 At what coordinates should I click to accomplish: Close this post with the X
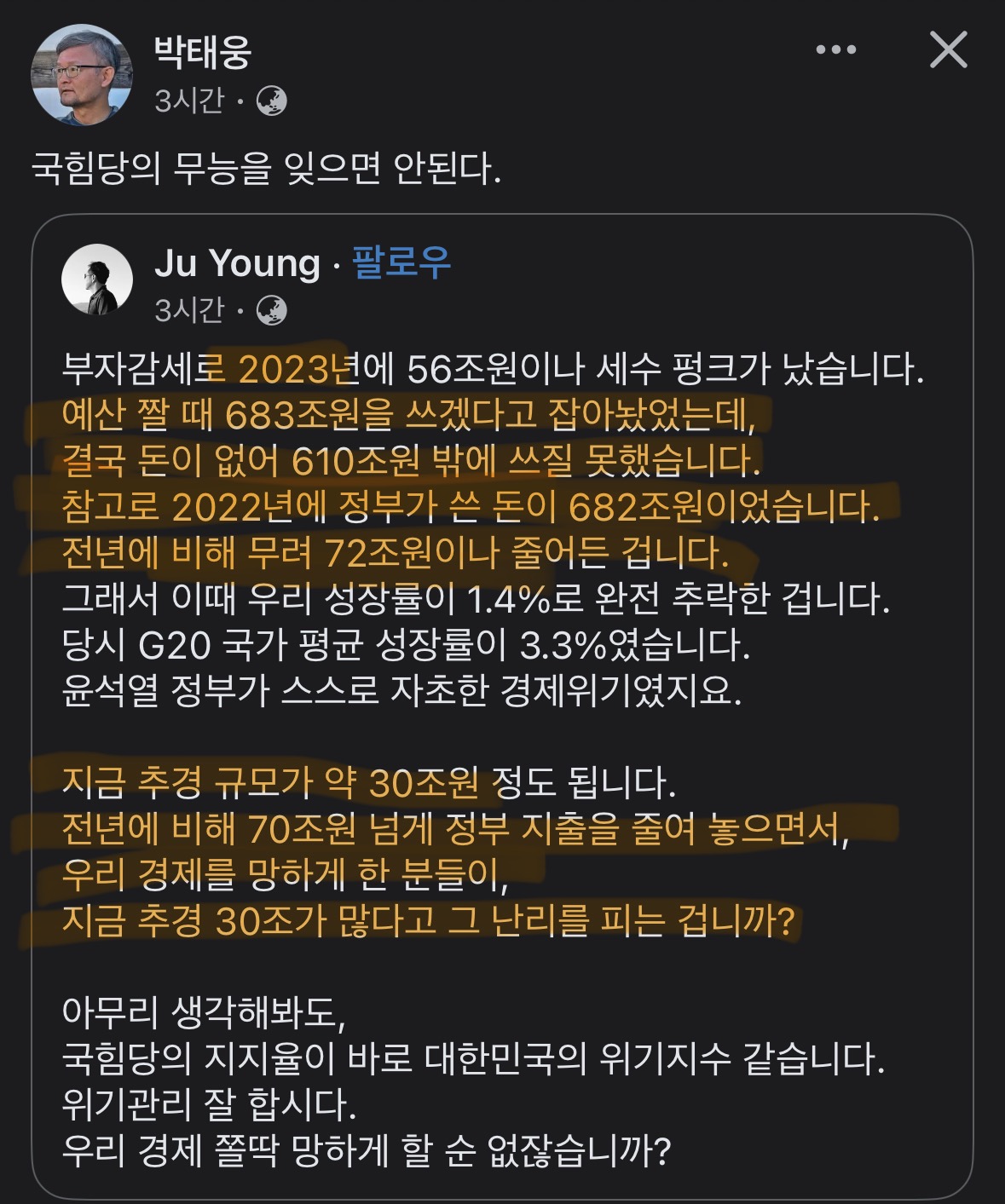click(948, 50)
